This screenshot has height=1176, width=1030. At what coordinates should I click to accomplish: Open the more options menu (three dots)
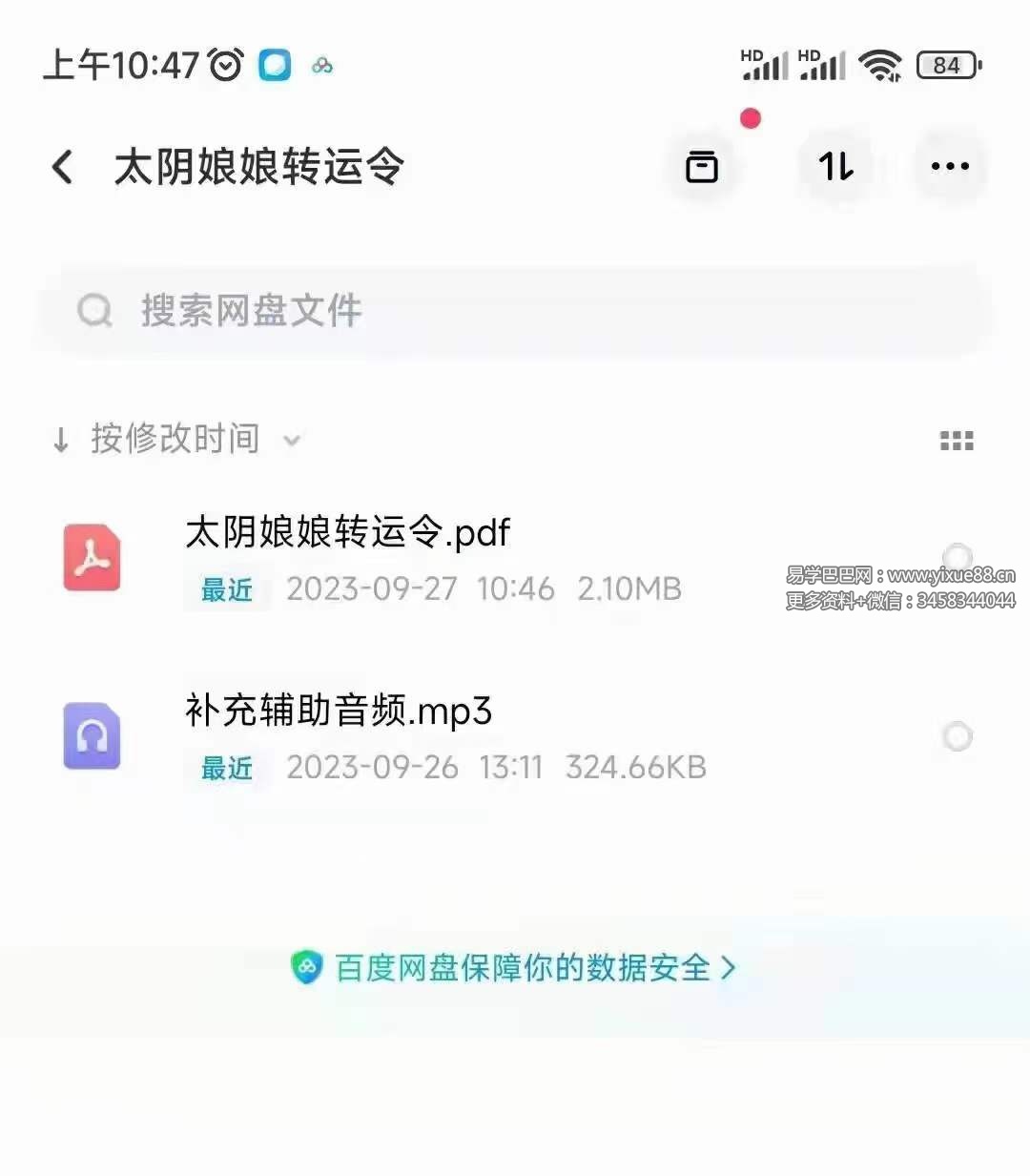(x=950, y=166)
